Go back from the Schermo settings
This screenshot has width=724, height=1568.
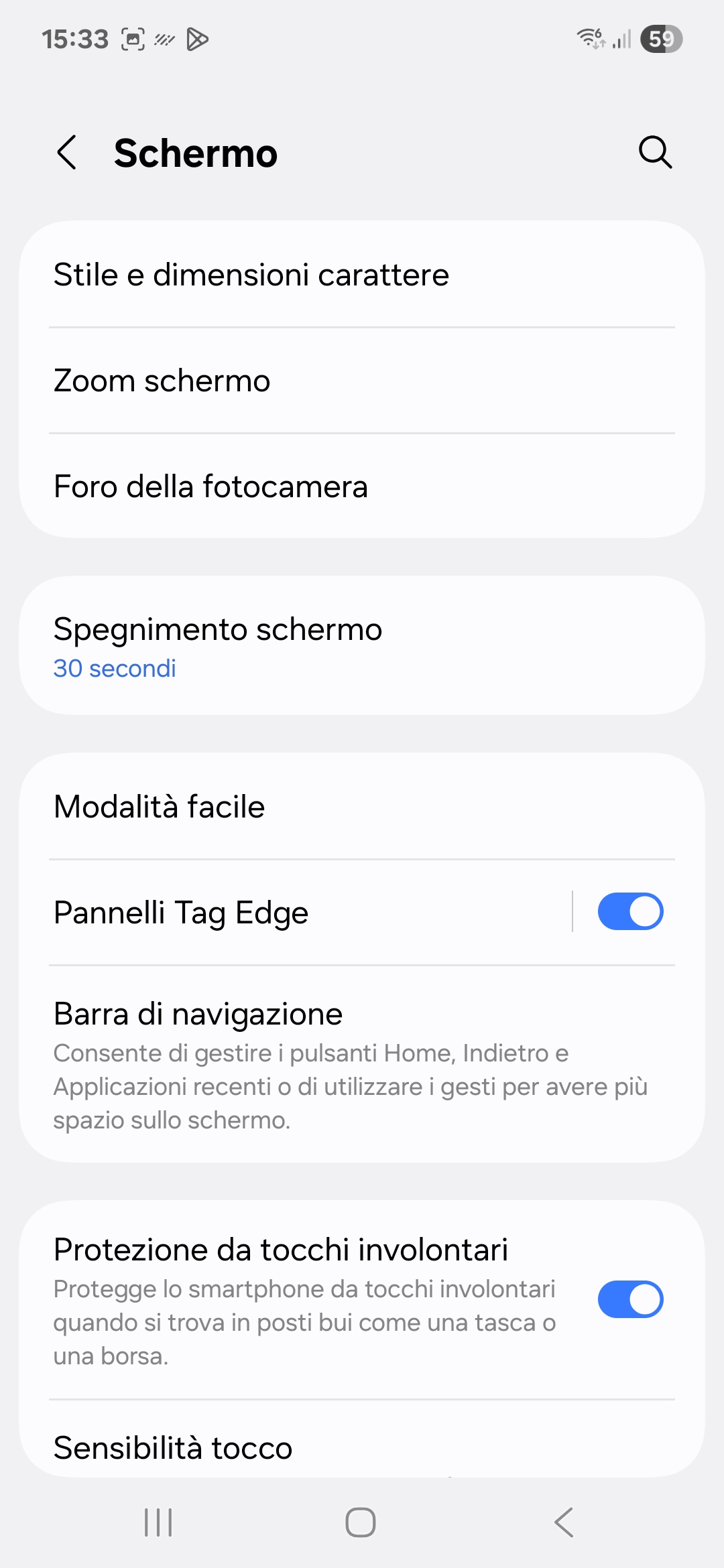click(x=66, y=153)
